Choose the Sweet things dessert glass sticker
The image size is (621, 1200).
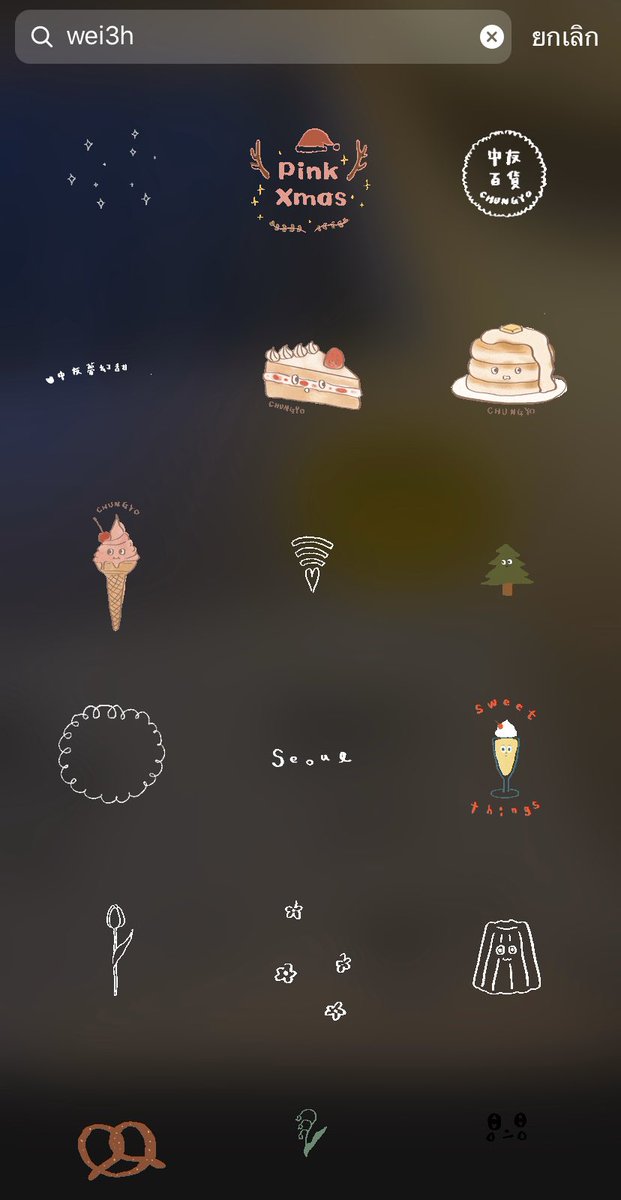[506, 758]
